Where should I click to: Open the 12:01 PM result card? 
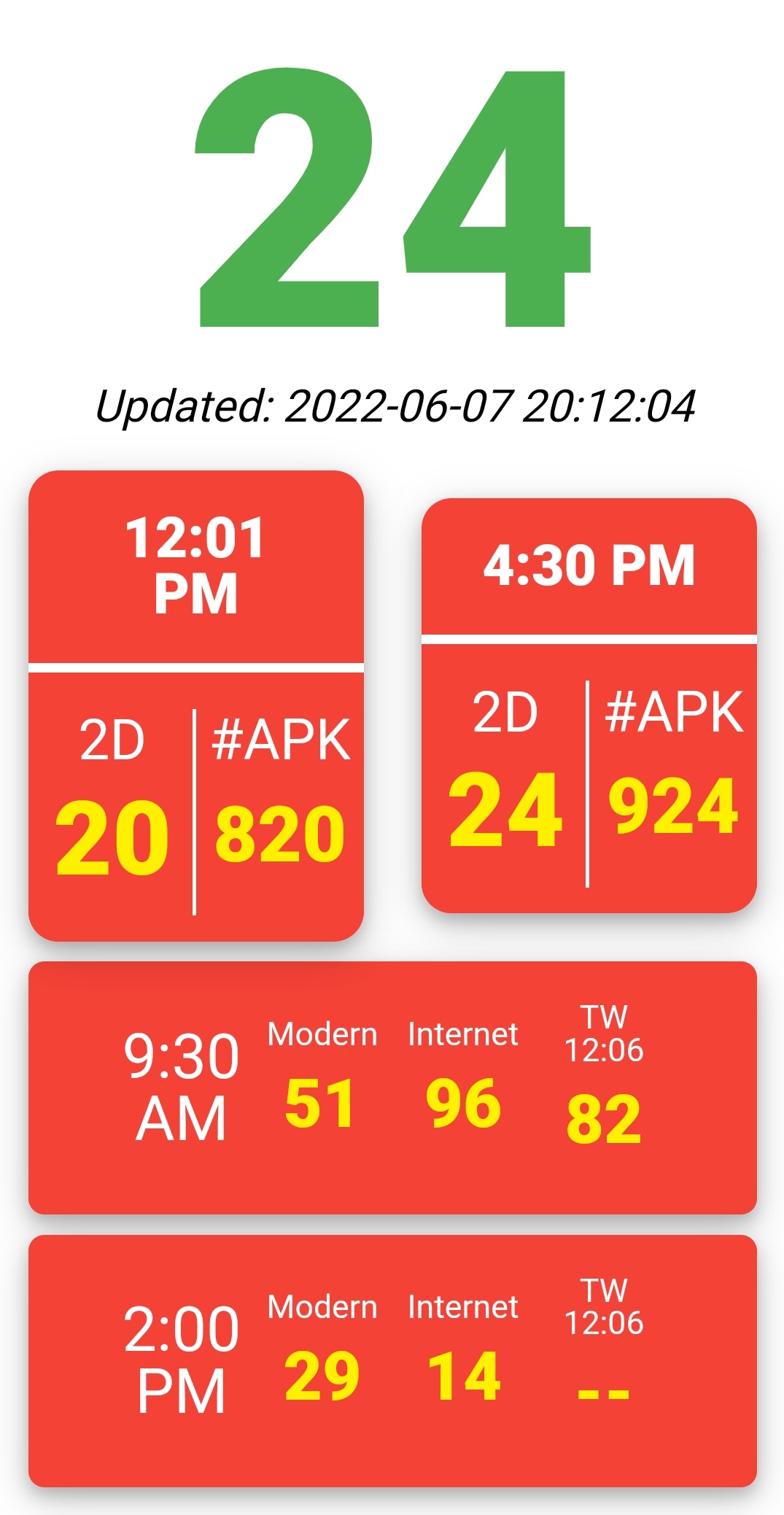195,705
